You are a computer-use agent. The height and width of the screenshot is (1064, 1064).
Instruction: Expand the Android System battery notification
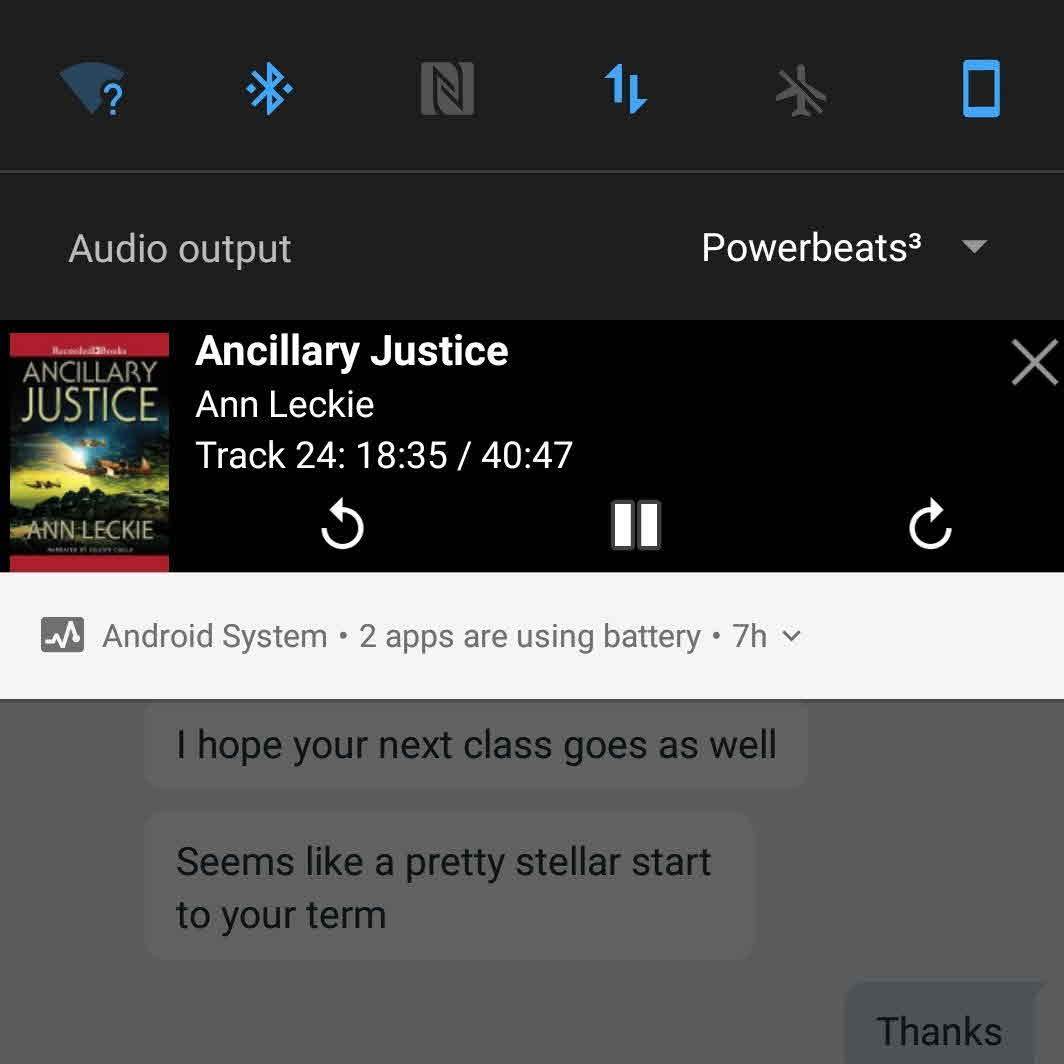coord(791,636)
